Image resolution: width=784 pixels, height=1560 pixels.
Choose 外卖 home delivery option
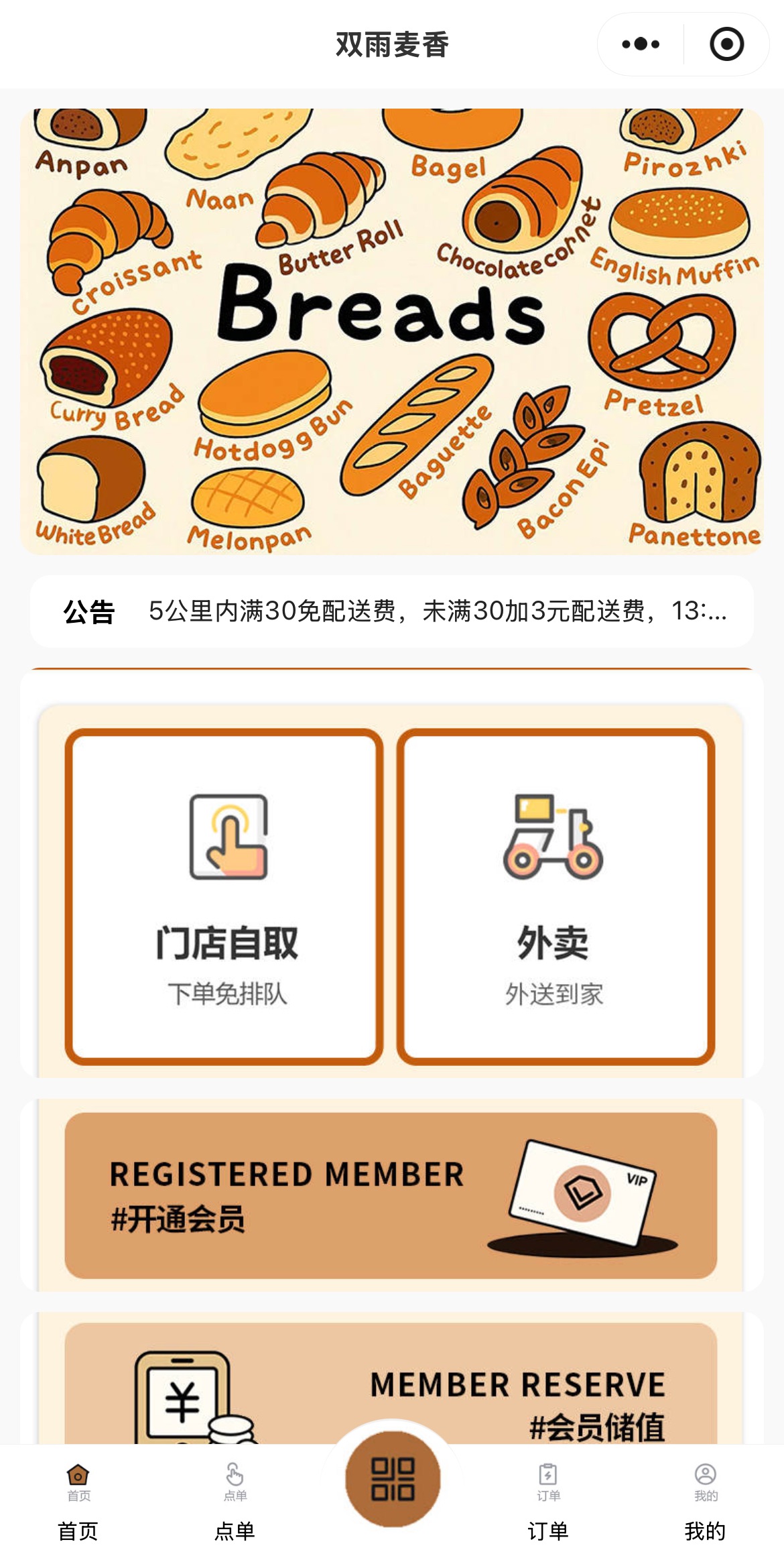pos(555,896)
